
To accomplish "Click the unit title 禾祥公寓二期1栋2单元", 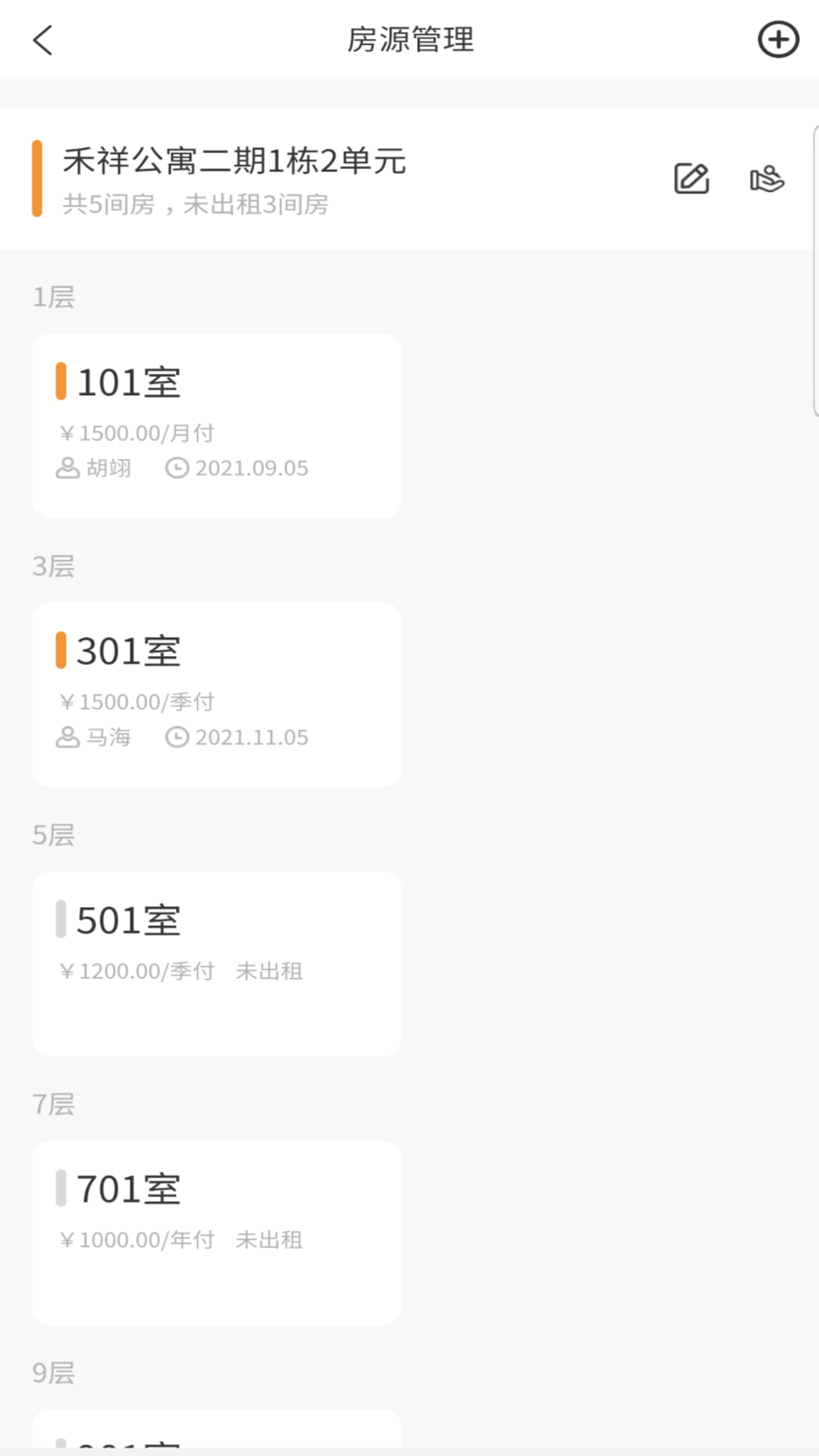I will coord(235,162).
